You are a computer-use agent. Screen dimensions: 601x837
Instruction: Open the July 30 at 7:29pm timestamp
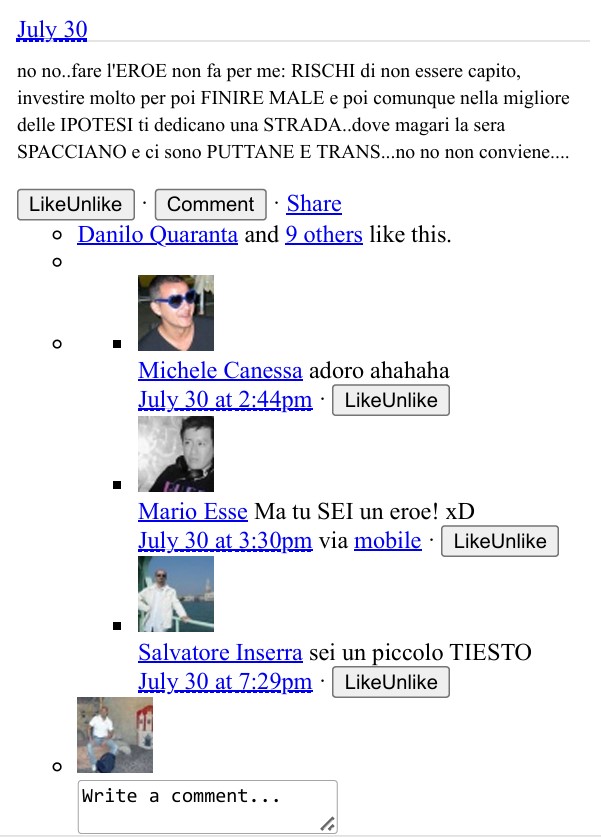225,682
